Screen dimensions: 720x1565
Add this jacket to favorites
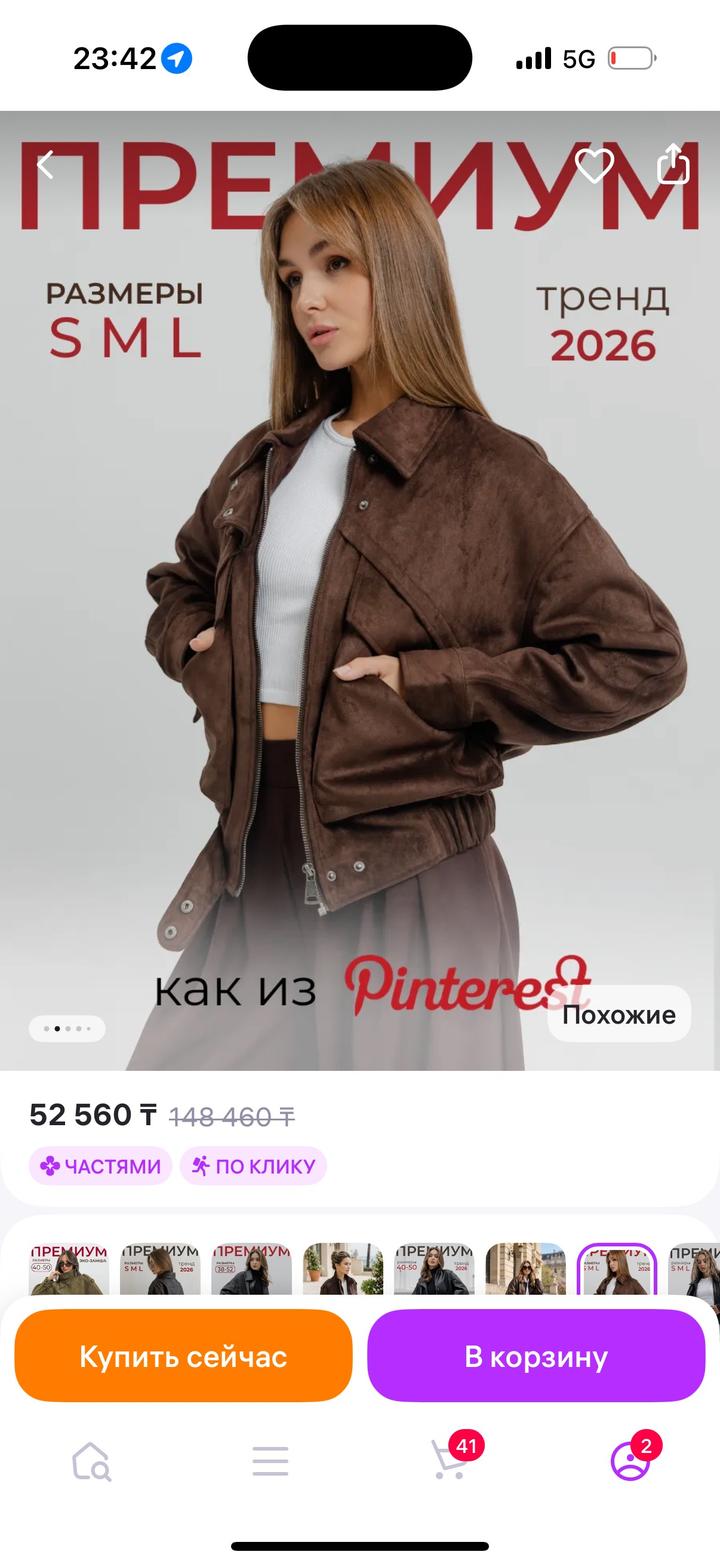click(595, 165)
